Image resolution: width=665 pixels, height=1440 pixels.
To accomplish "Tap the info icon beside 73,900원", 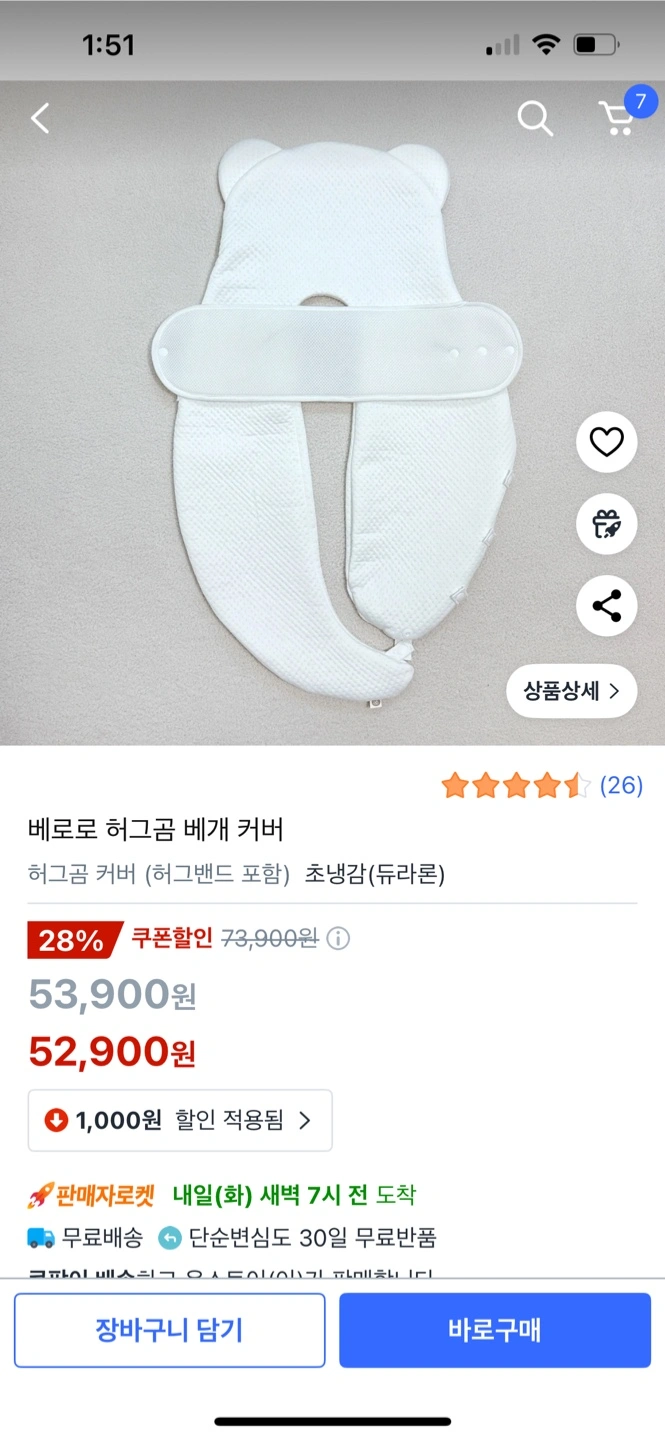I will tap(339, 939).
